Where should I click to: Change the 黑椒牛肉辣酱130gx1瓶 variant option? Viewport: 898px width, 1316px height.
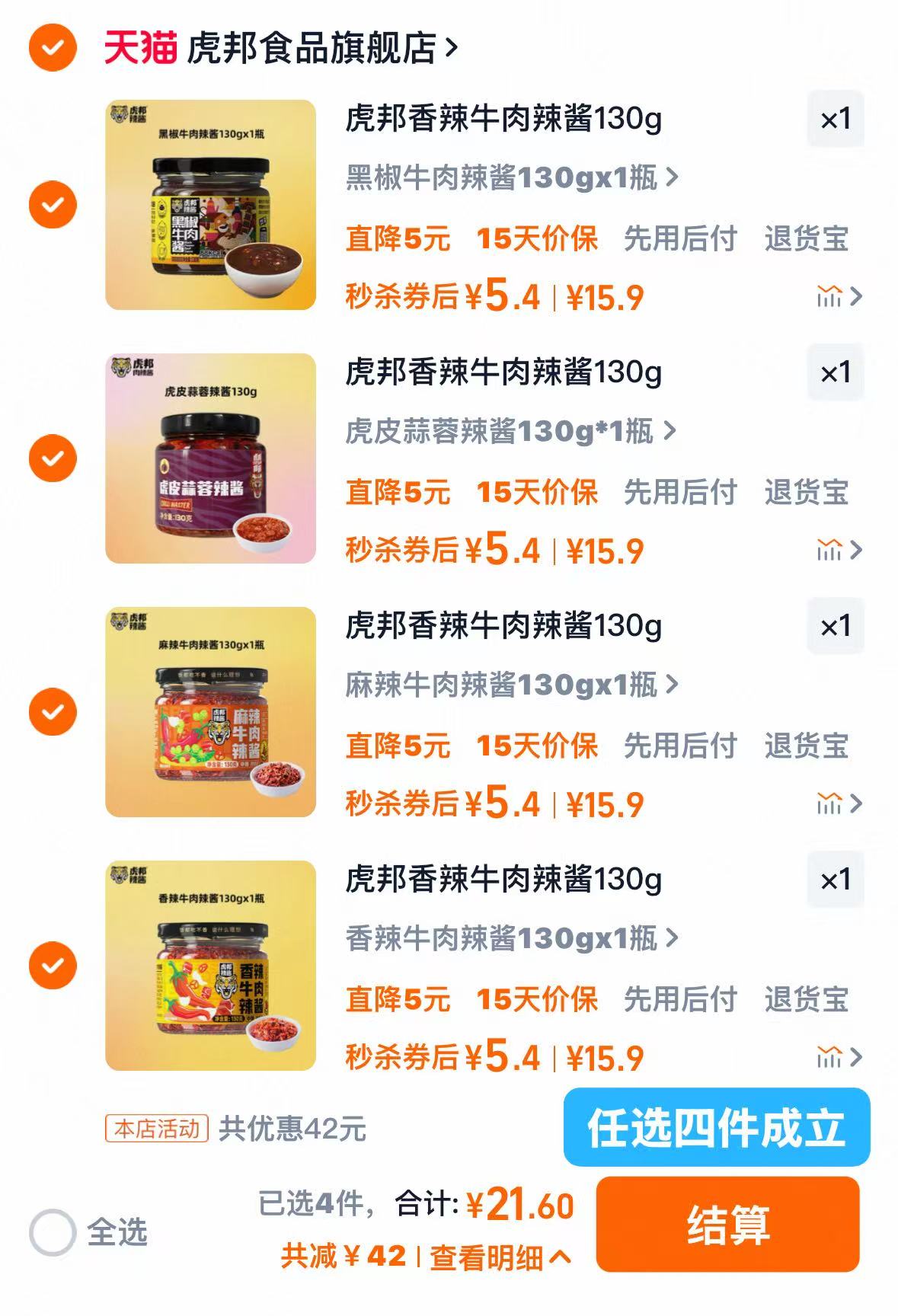(511, 177)
